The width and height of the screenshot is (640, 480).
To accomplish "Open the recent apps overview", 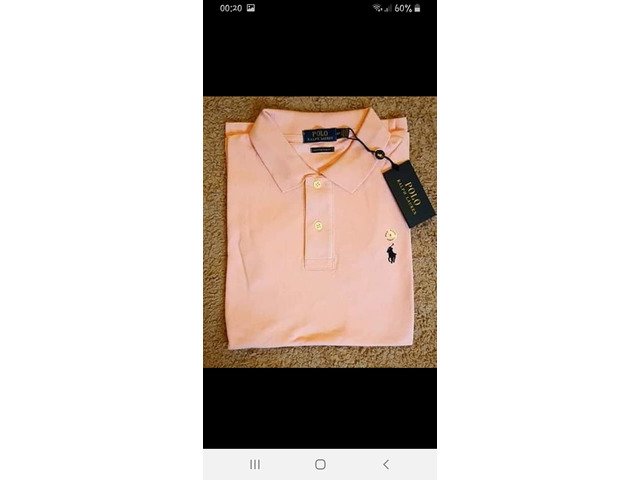I will click(255, 464).
